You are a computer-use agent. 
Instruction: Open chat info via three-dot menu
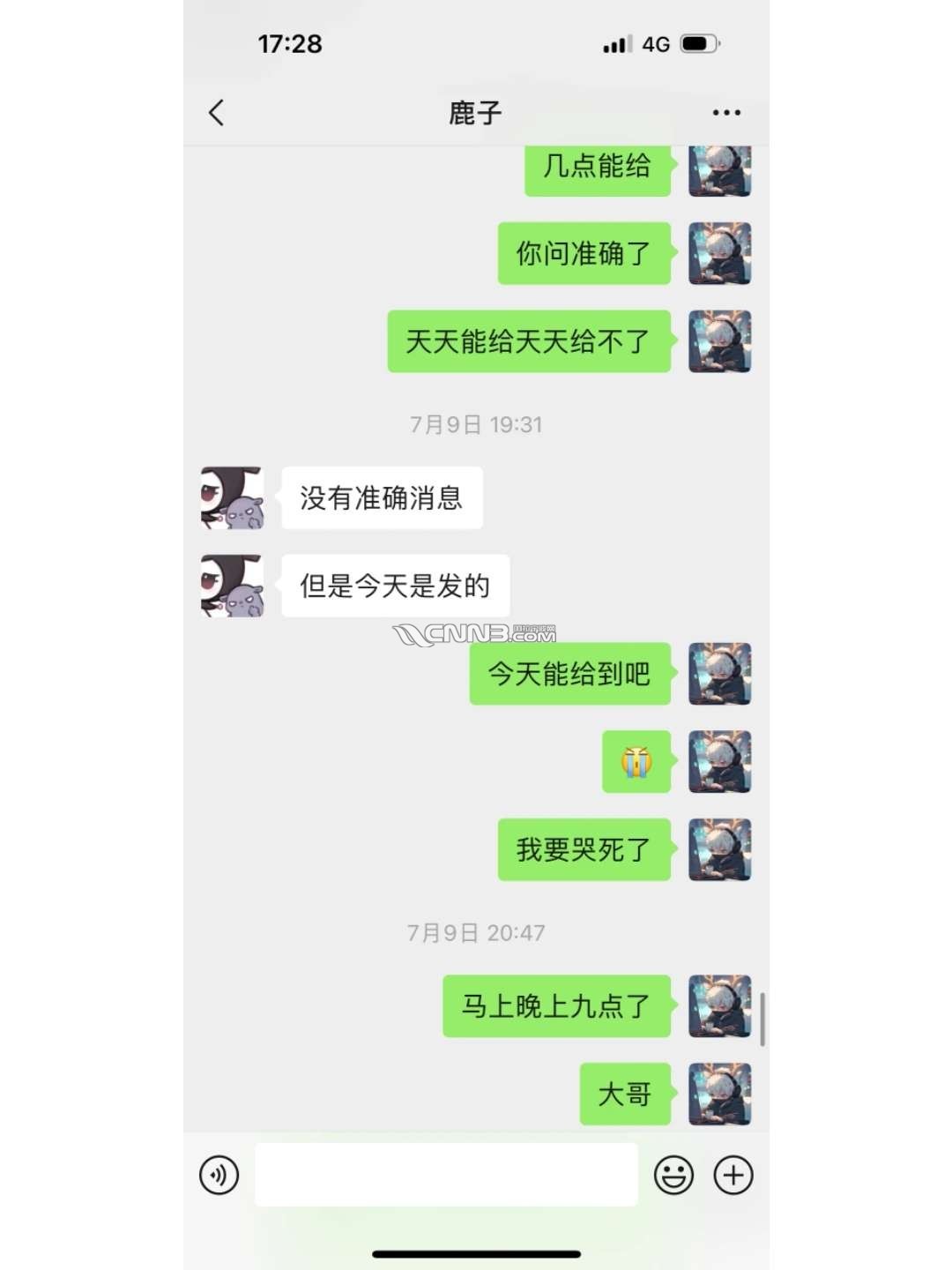[725, 113]
